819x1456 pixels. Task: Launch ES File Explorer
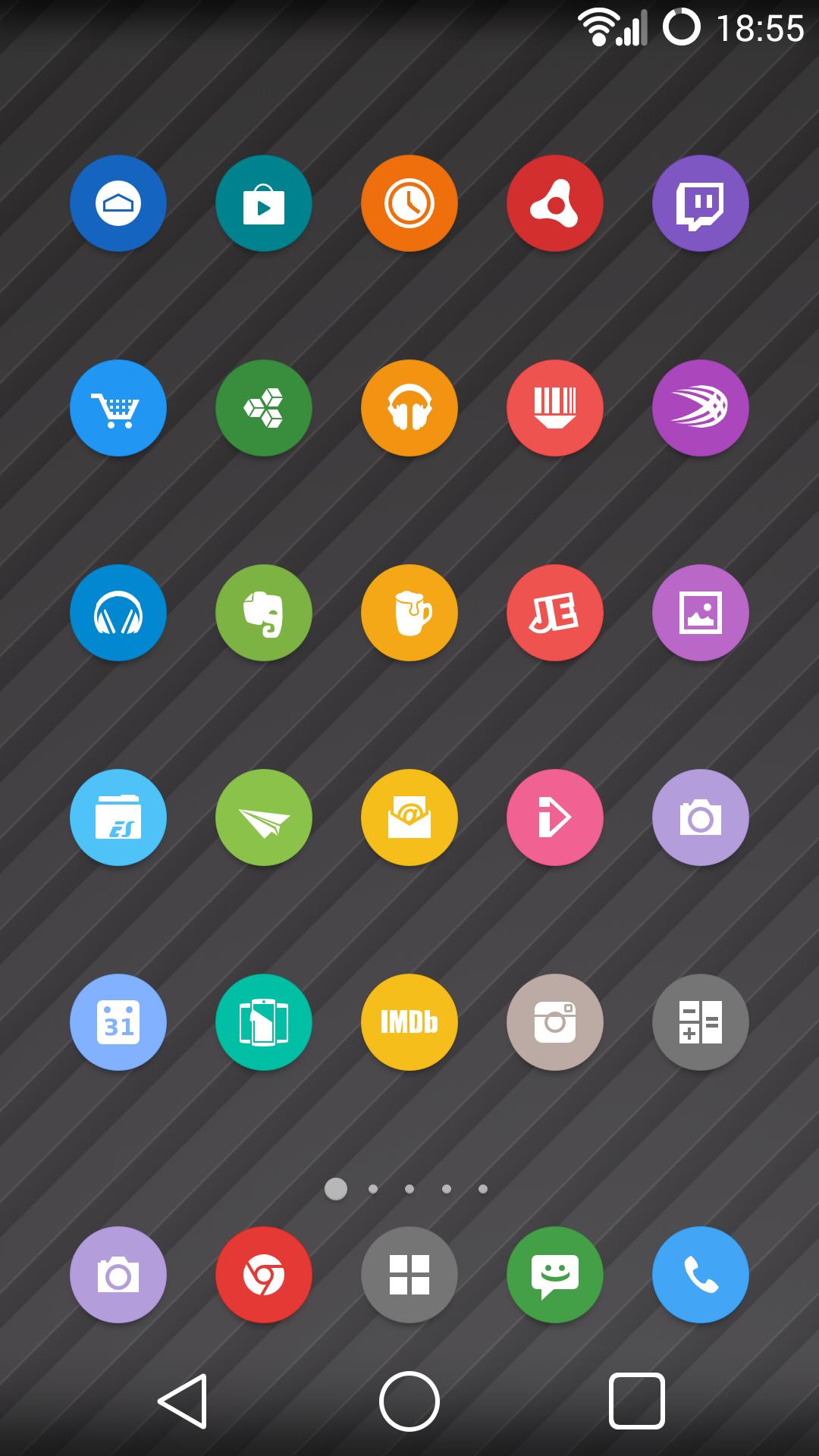pyautogui.click(x=118, y=817)
